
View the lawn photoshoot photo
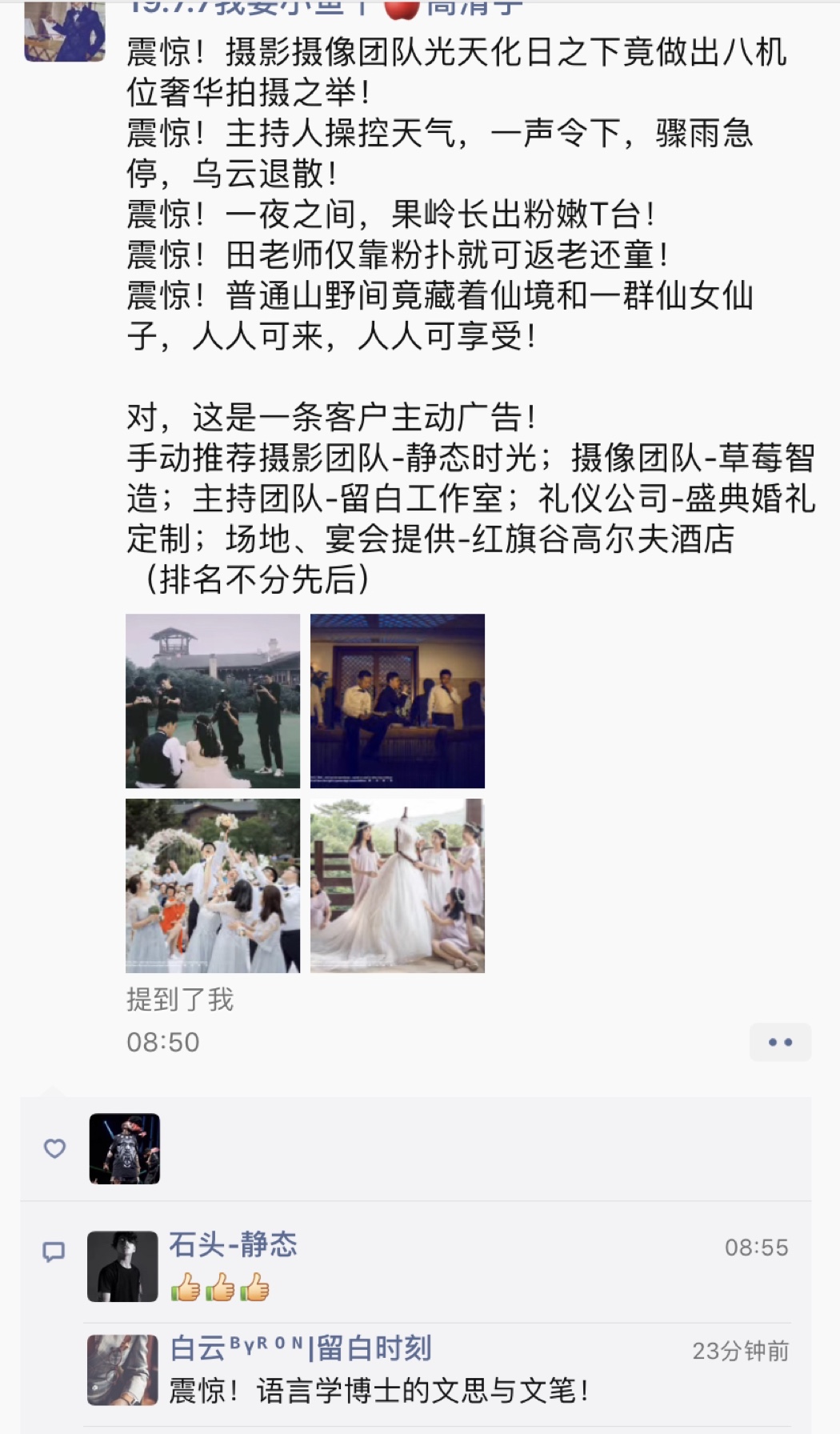tap(213, 701)
